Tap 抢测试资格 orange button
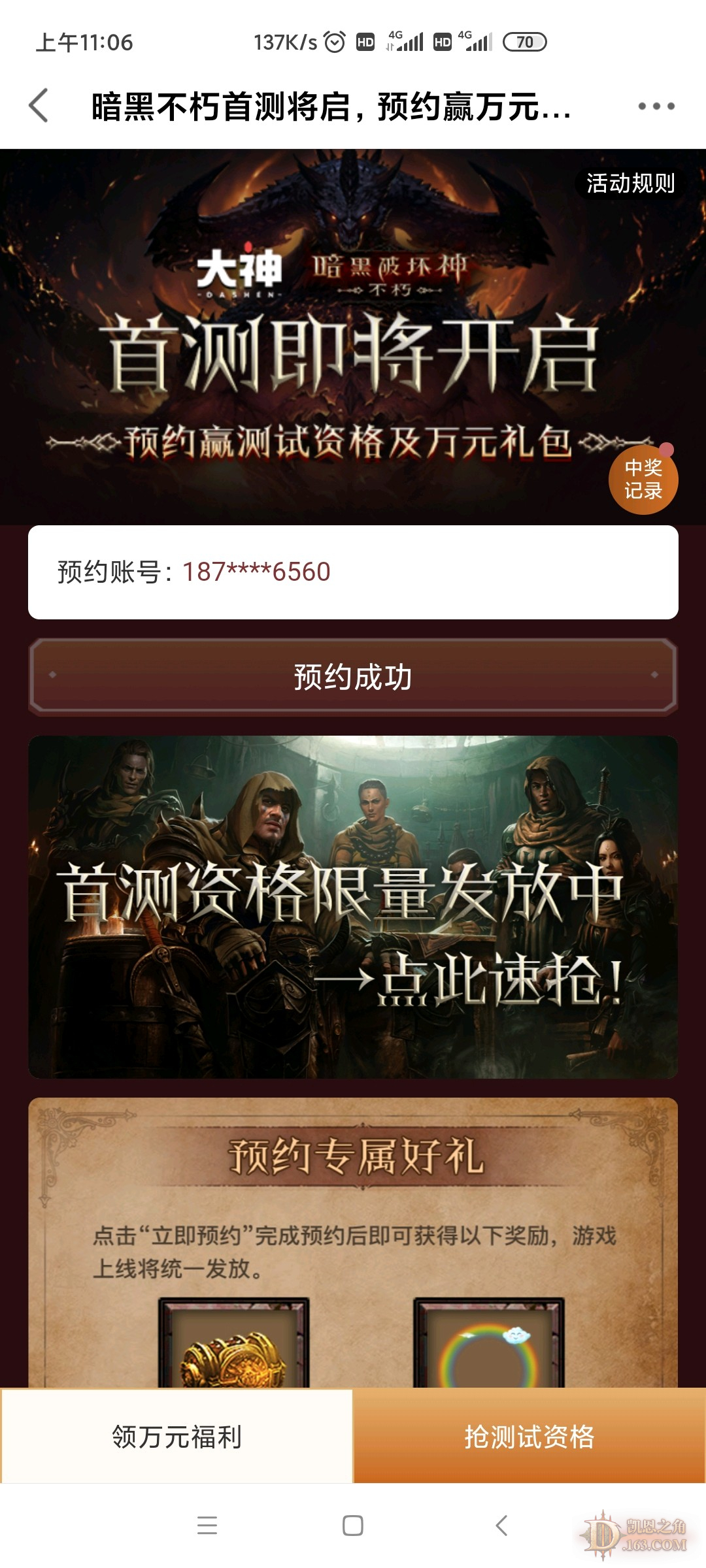 click(529, 1437)
